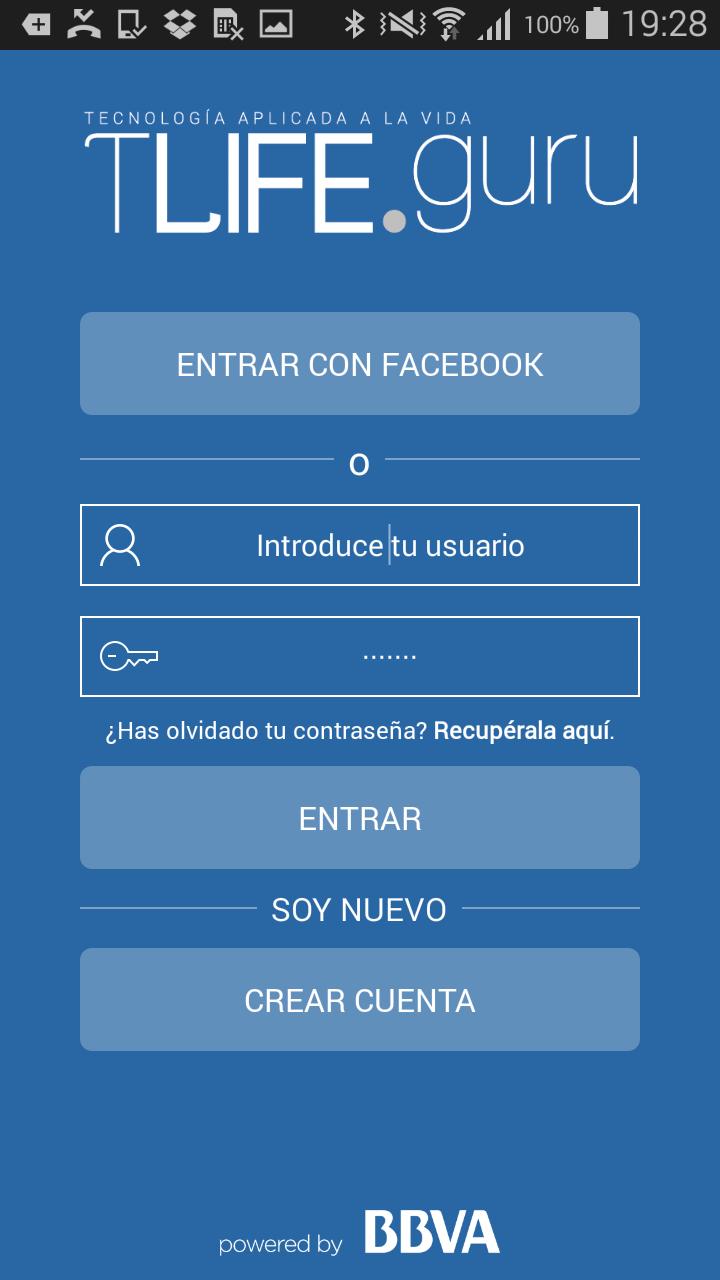Open the 'Recupérala aquí' password recovery link

pyautogui.click(x=521, y=731)
